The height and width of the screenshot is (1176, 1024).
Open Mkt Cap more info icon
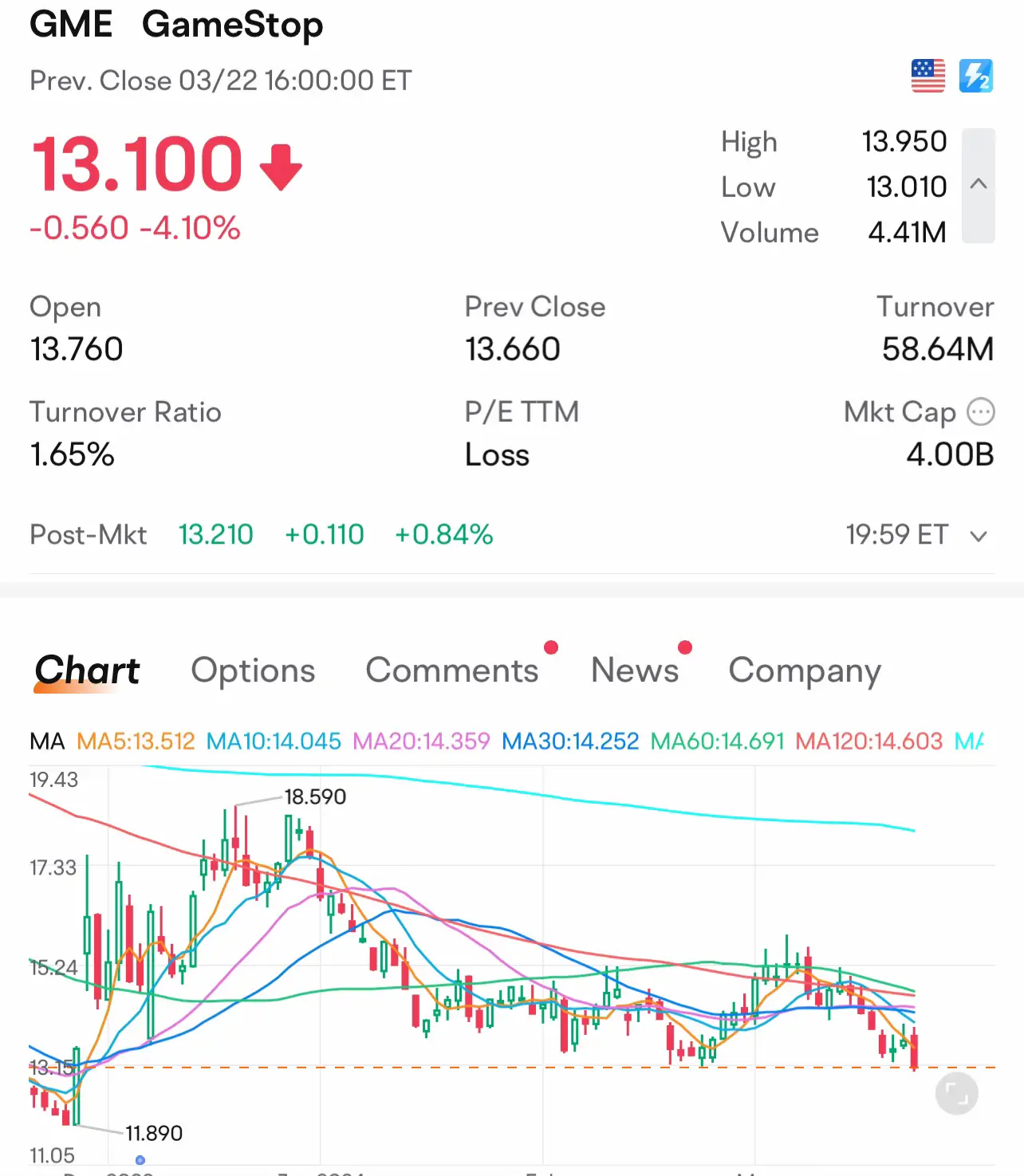[x=980, y=412]
